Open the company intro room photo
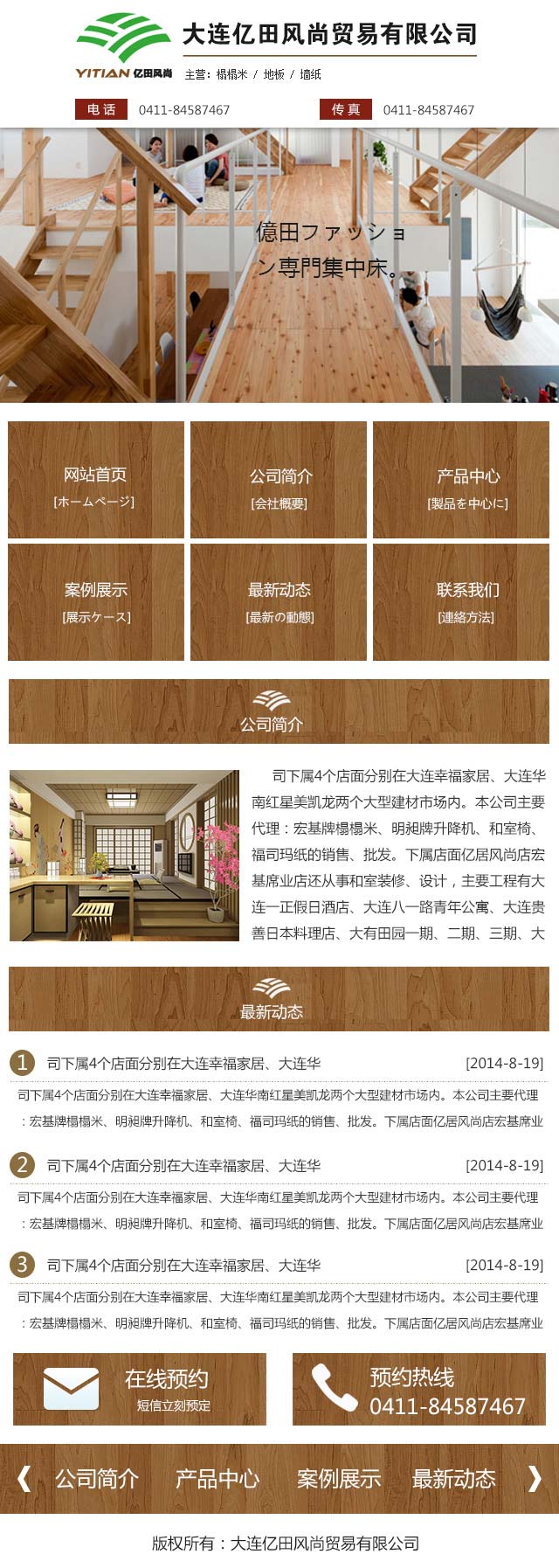The height and width of the screenshot is (1568, 559). (124, 855)
